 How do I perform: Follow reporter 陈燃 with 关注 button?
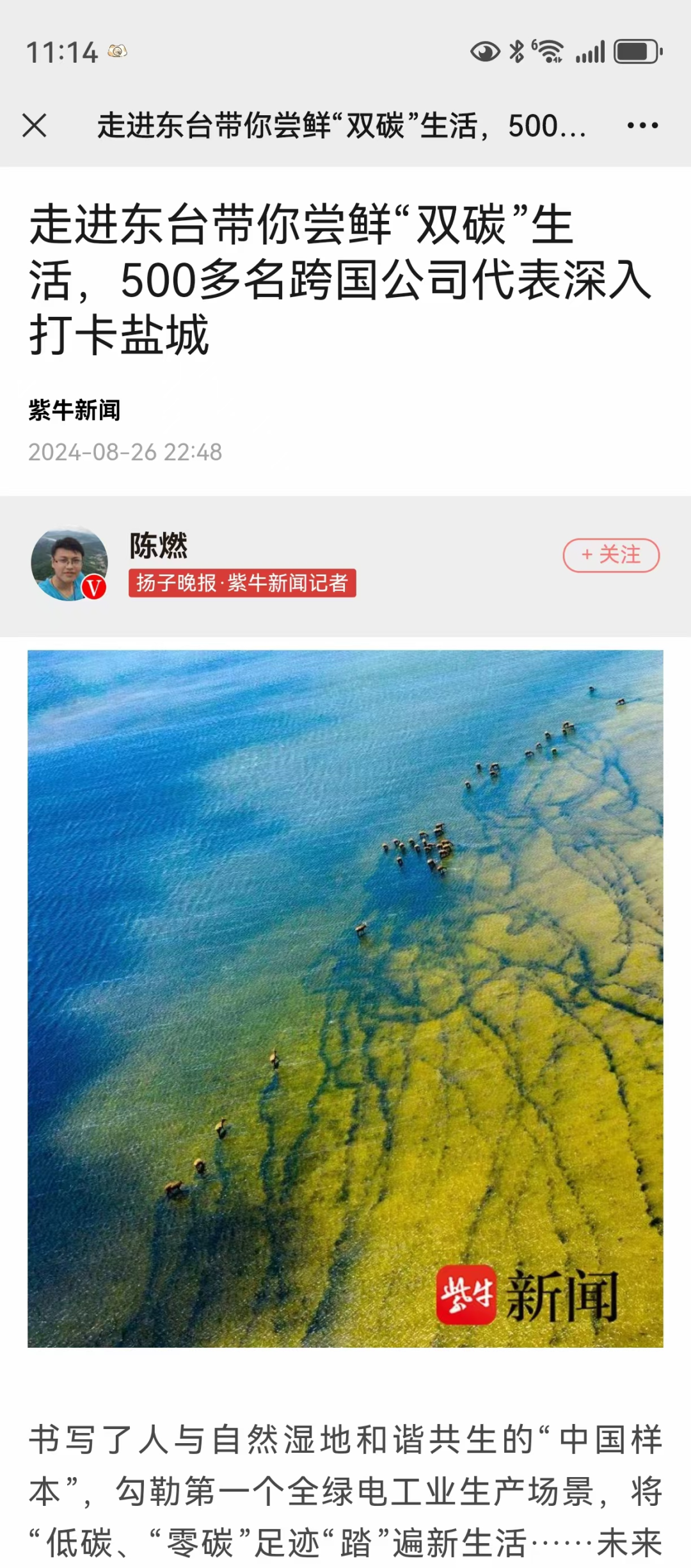[x=611, y=555]
